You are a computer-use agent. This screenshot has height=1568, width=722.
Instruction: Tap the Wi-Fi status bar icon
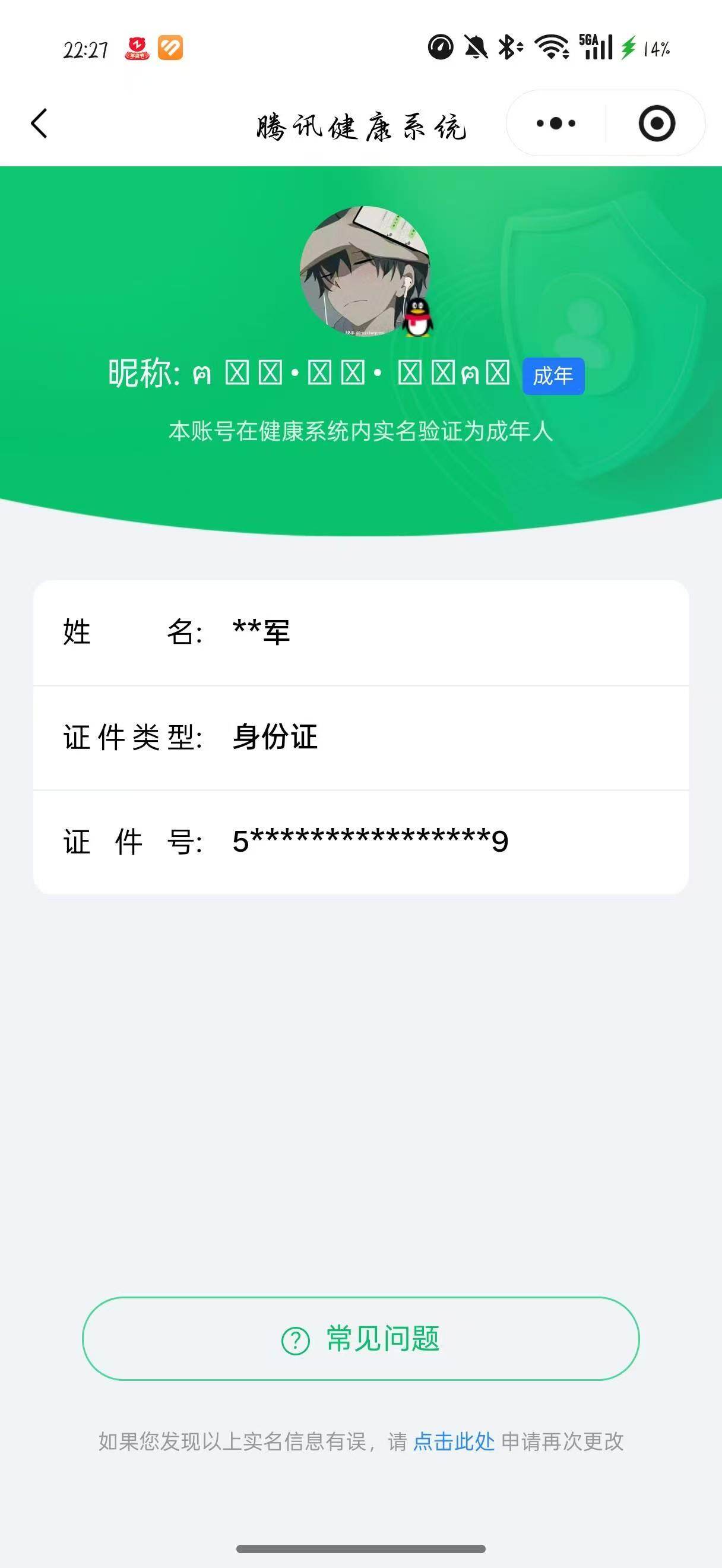pos(548,48)
